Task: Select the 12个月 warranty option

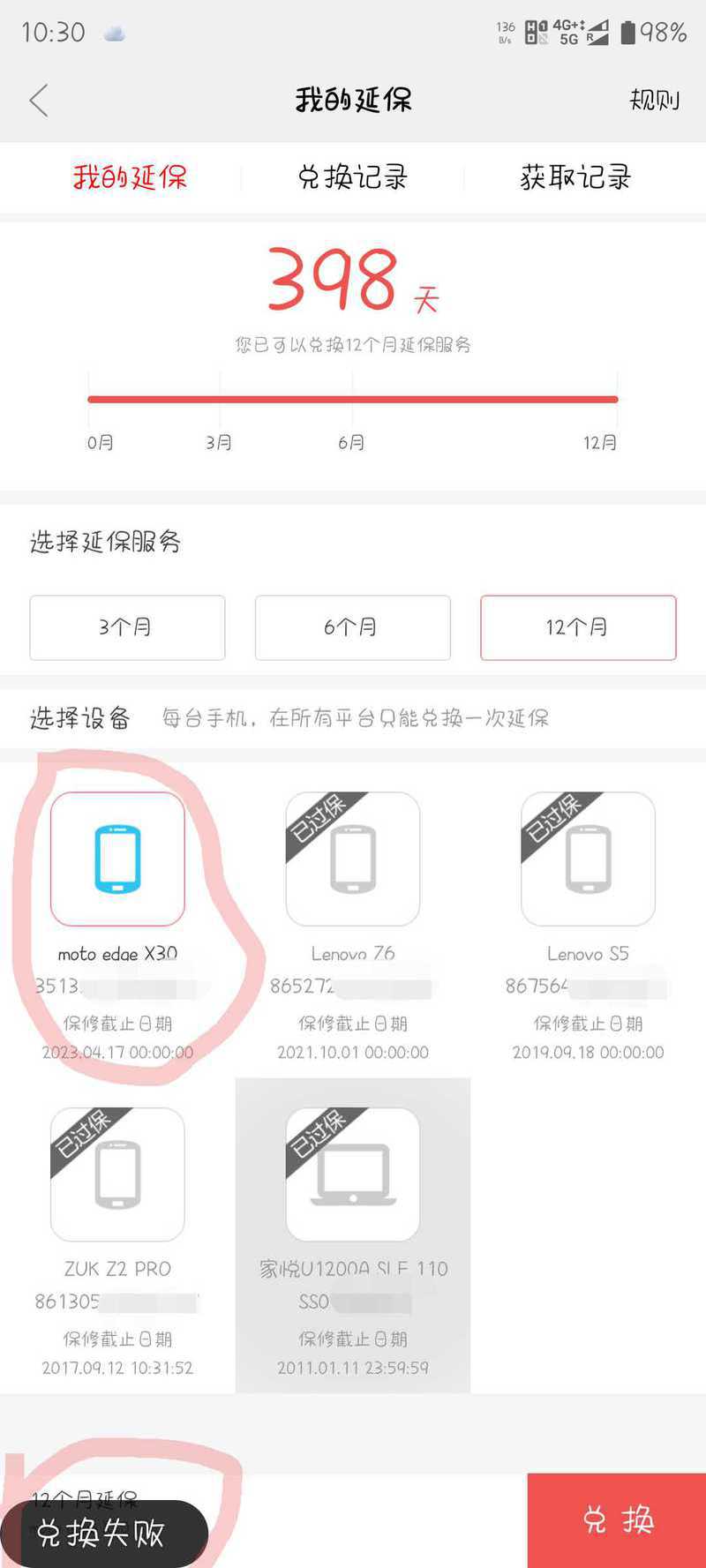Action: tap(578, 627)
